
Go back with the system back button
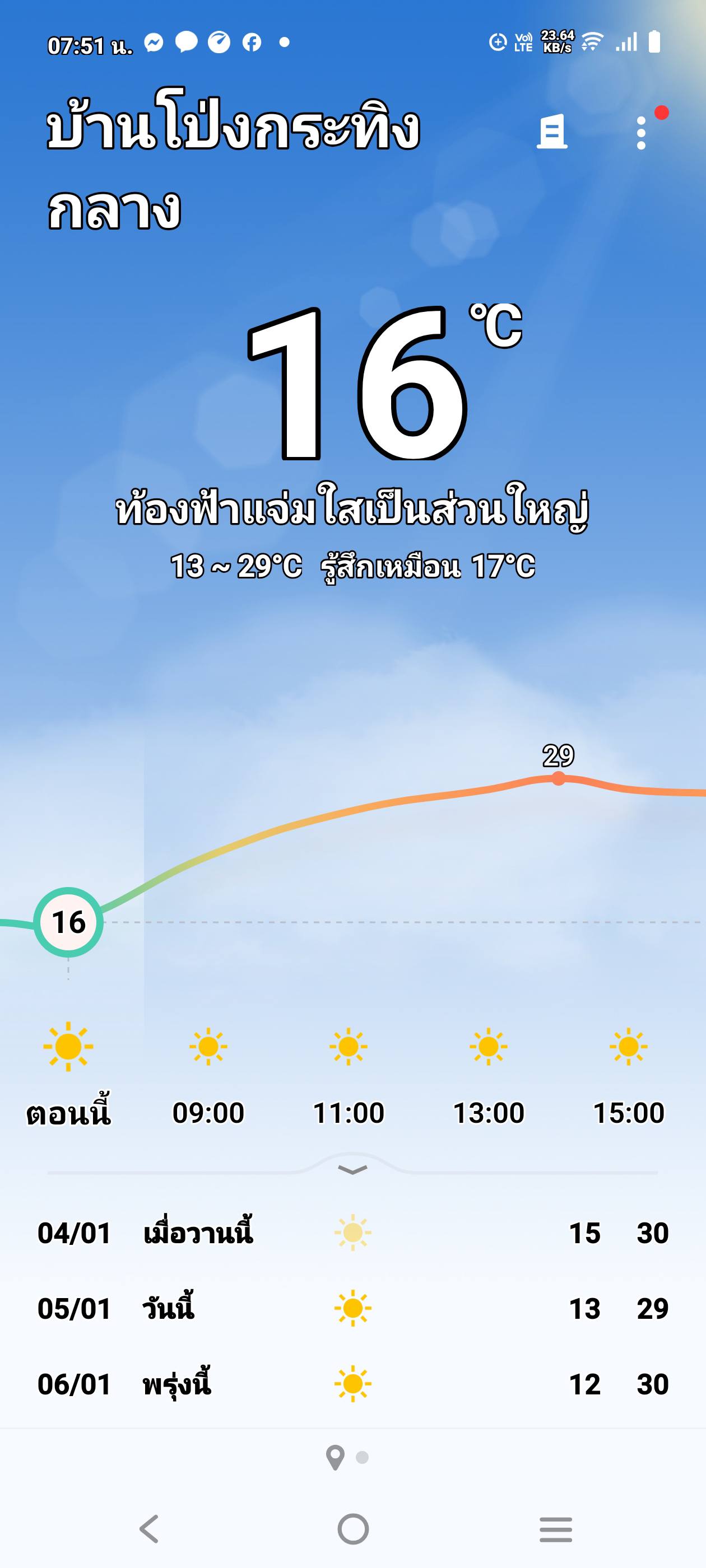(x=149, y=1529)
